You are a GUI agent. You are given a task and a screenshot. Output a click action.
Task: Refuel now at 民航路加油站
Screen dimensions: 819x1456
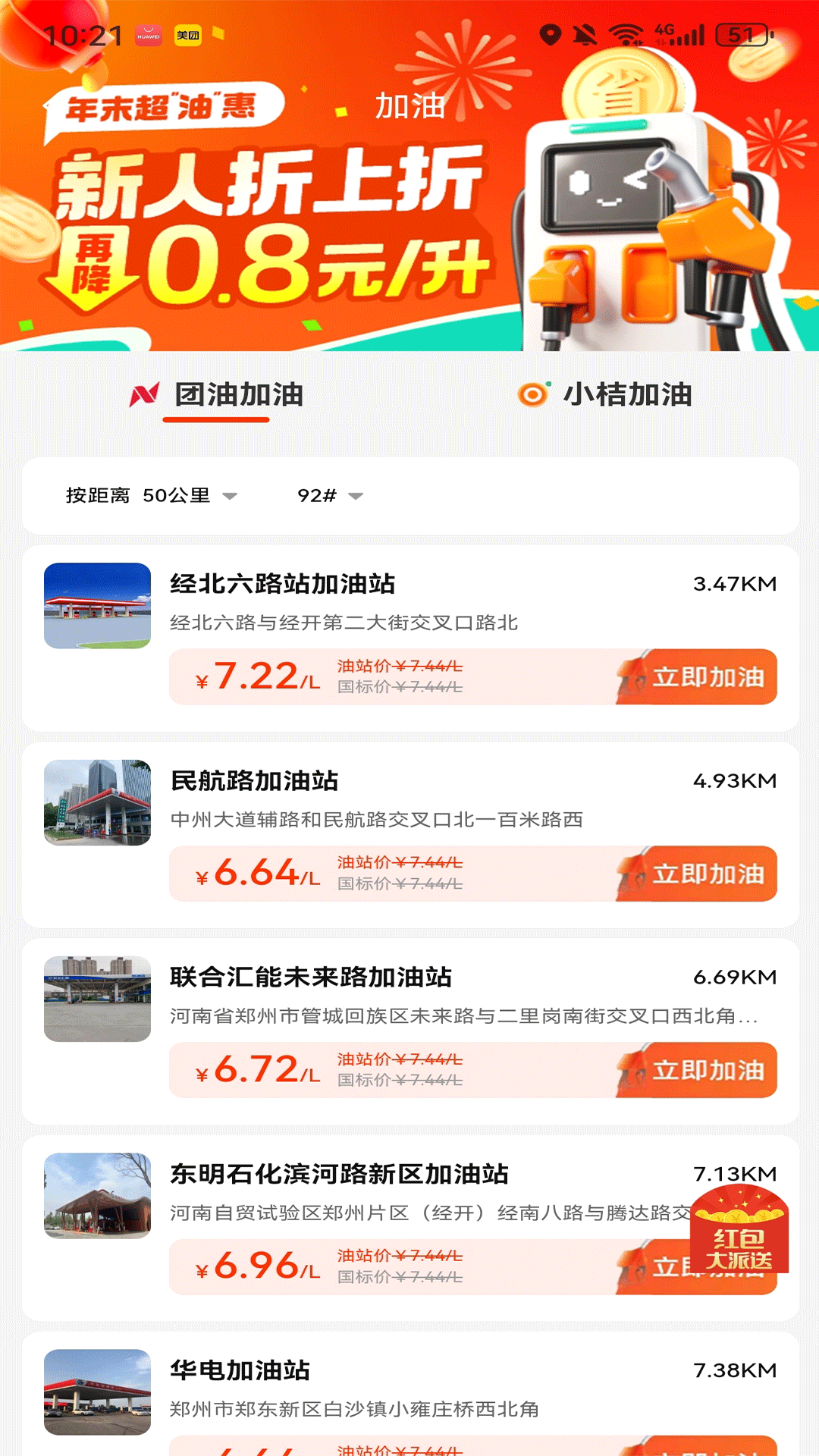[x=699, y=874]
